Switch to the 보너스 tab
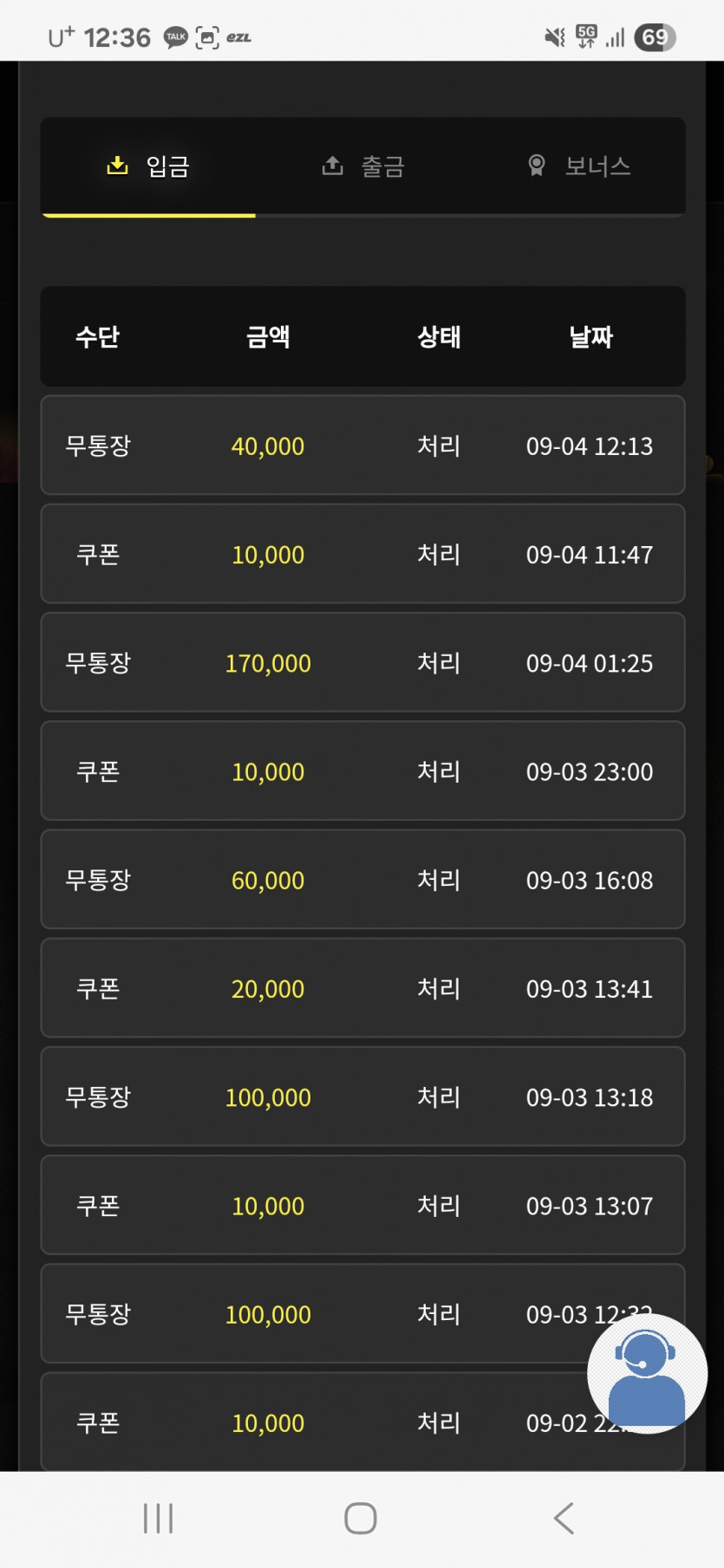The width and height of the screenshot is (724, 1568). pos(578,166)
